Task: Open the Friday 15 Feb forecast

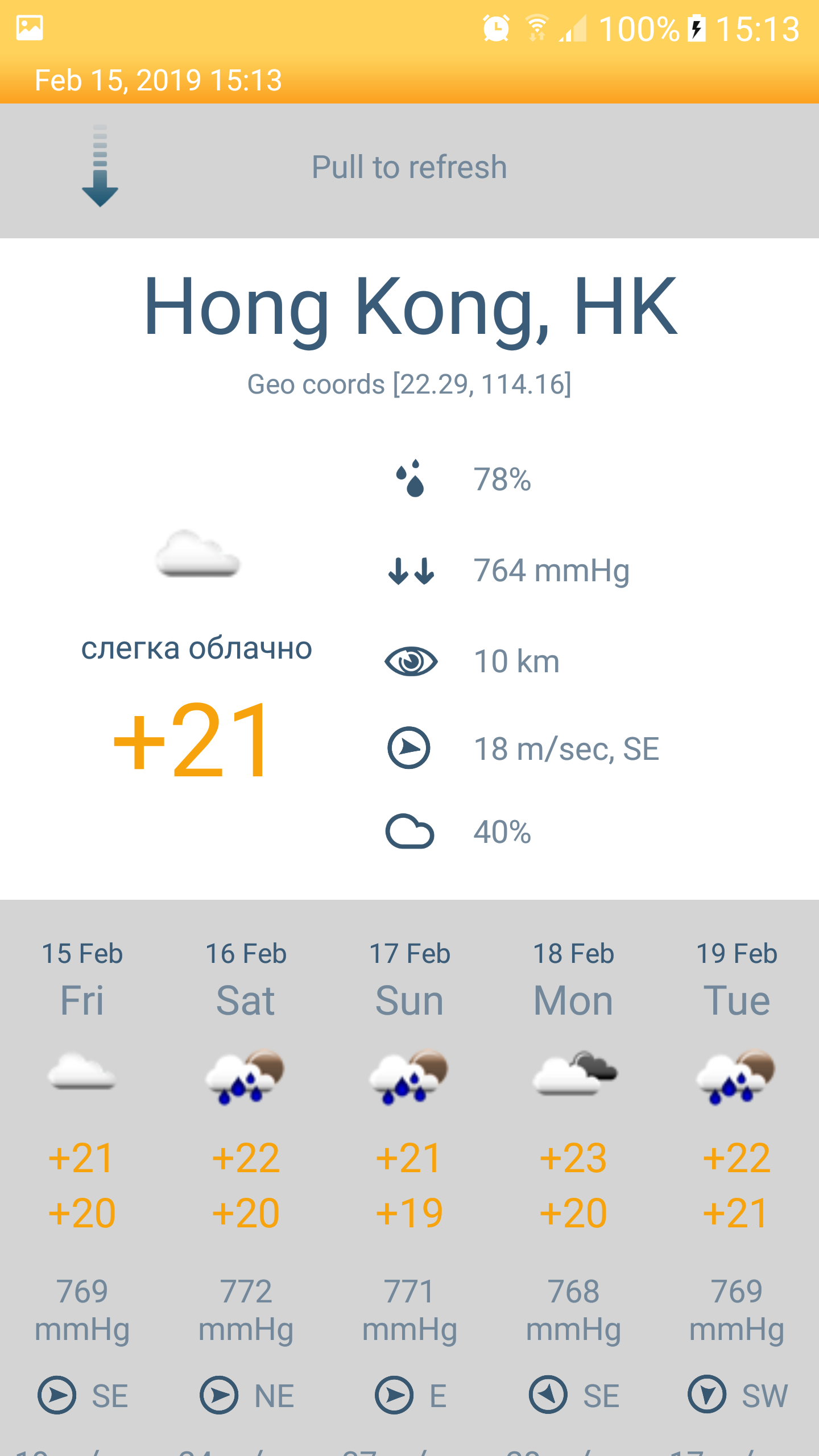Action: click(x=82, y=1075)
